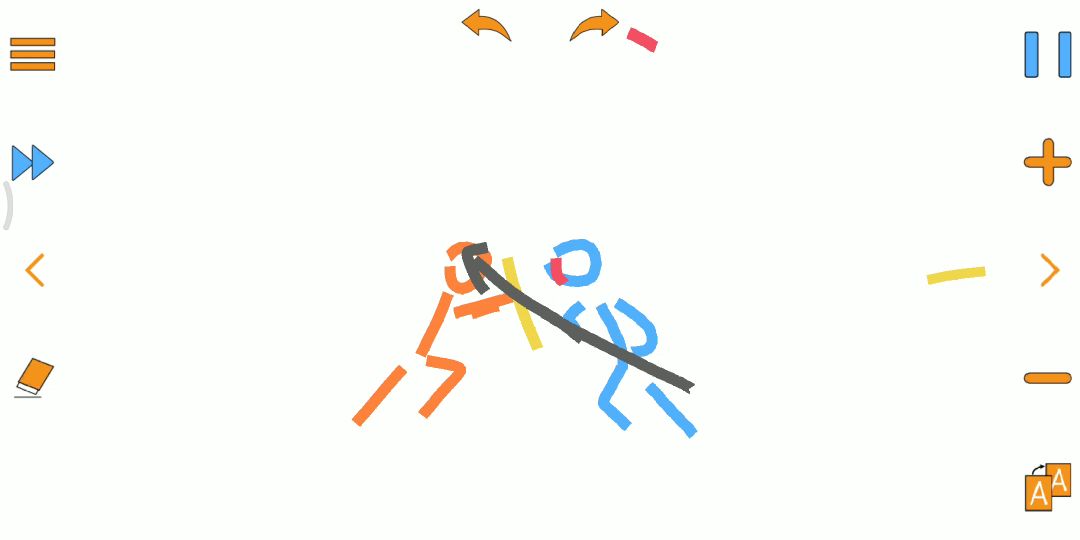Open the hamburger menu

[32, 54]
